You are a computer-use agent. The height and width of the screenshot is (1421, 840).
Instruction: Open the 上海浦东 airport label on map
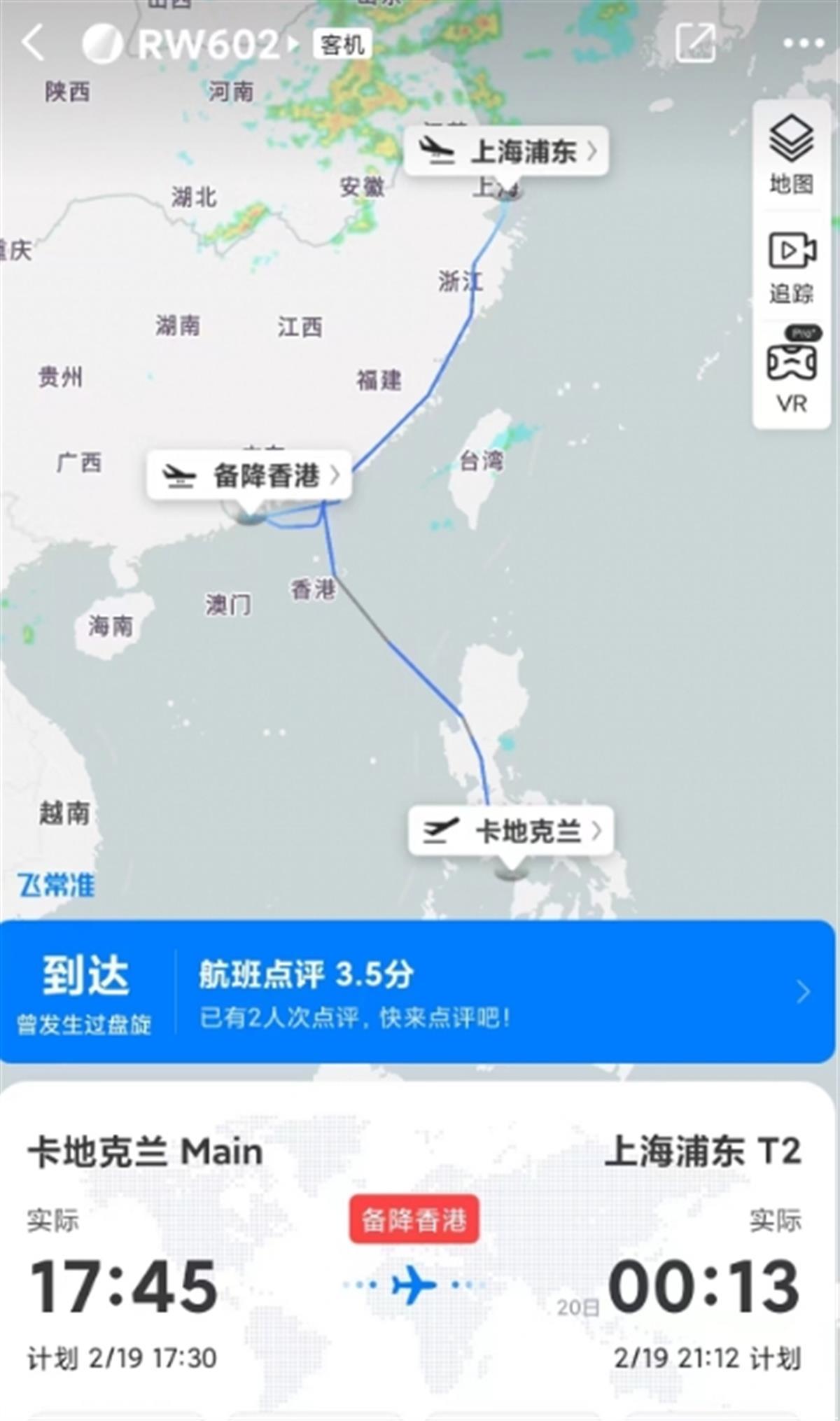pyautogui.click(x=507, y=150)
